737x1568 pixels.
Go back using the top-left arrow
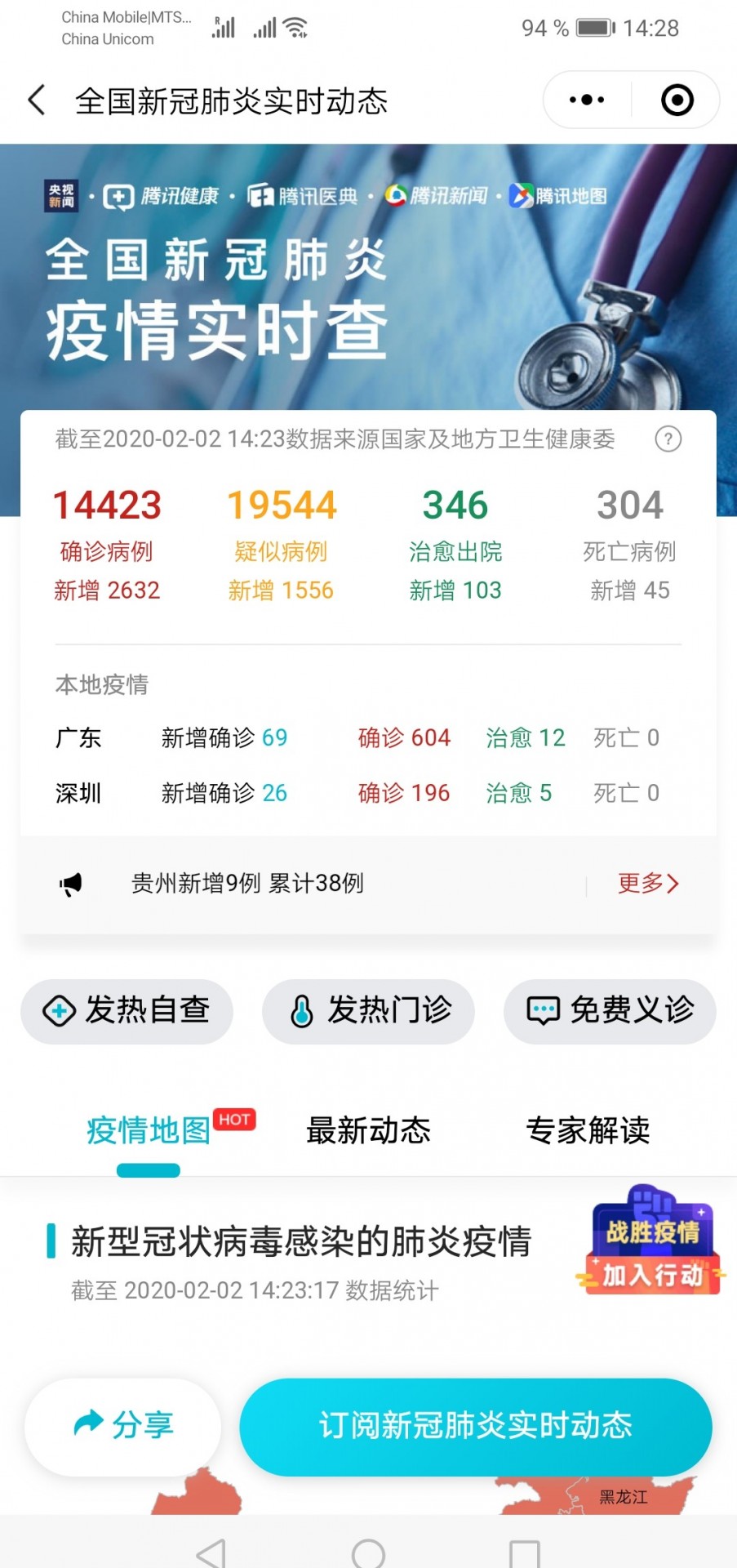coord(37,100)
